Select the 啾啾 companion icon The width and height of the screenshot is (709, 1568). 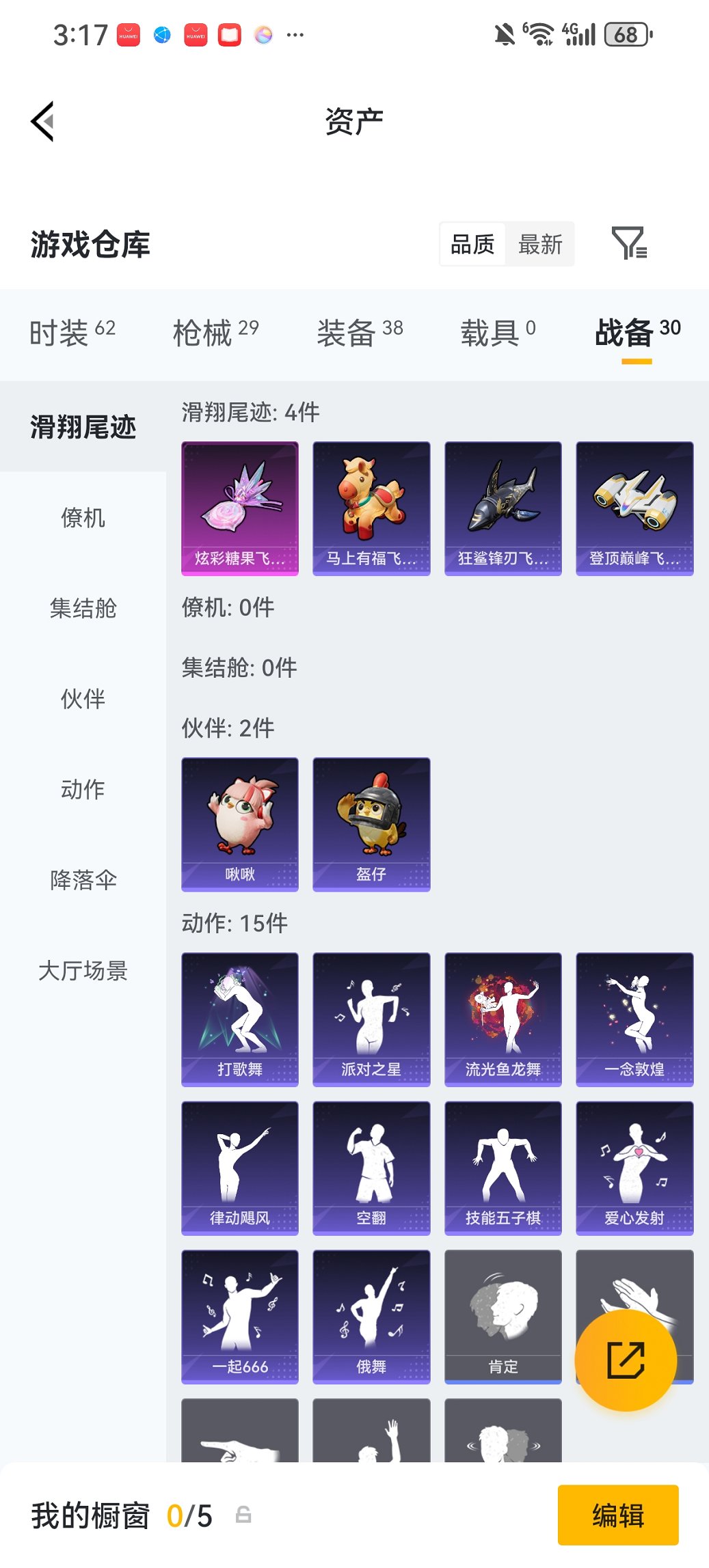(x=239, y=823)
